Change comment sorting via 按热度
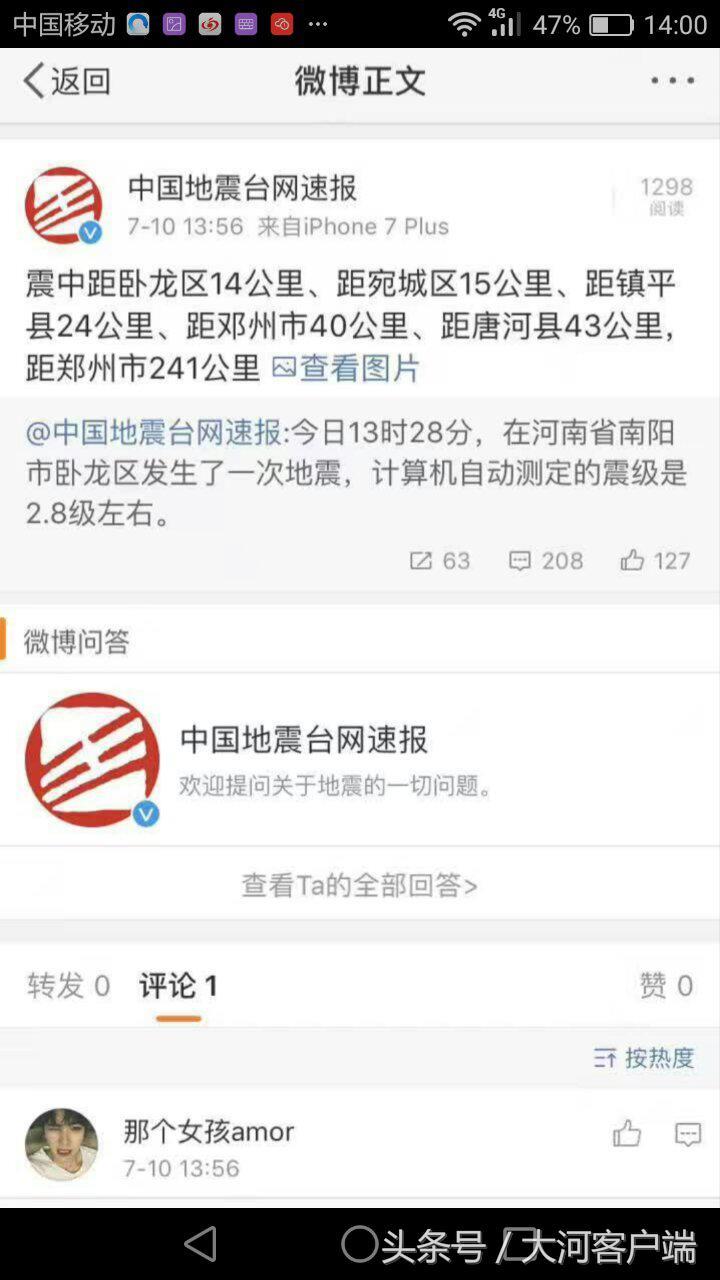The height and width of the screenshot is (1280, 720). [643, 1058]
